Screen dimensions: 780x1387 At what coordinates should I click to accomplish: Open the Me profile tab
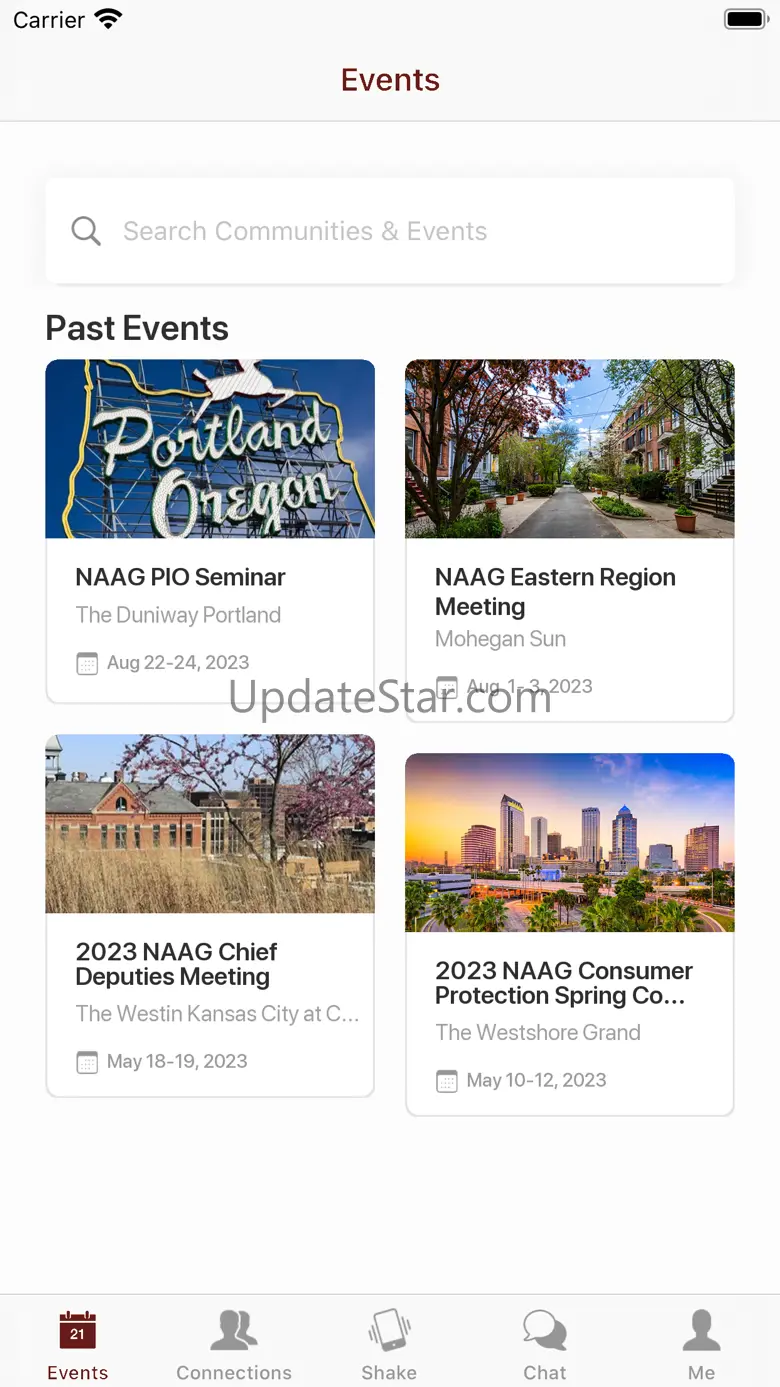pos(701,1345)
